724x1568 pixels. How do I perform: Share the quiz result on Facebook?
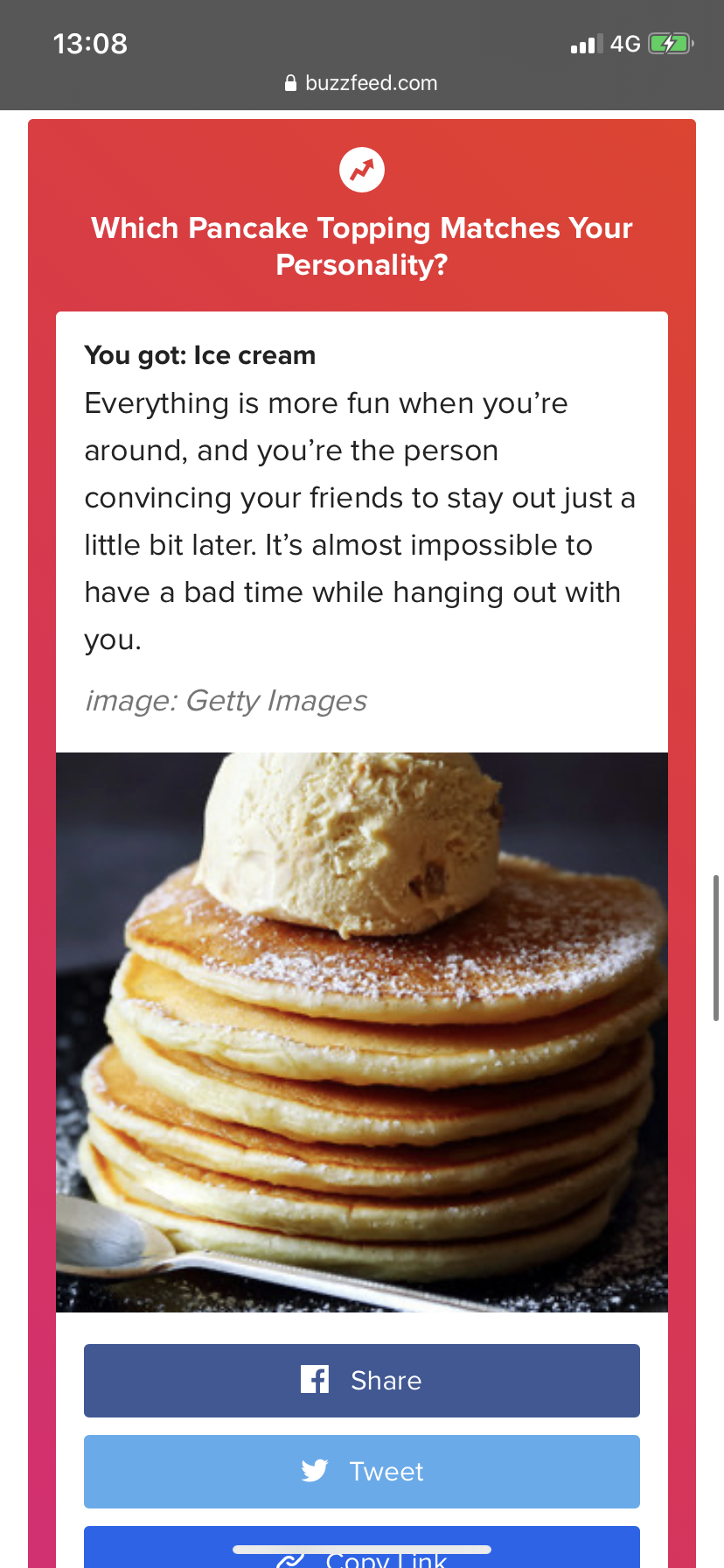pyautogui.click(x=362, y=1380)
